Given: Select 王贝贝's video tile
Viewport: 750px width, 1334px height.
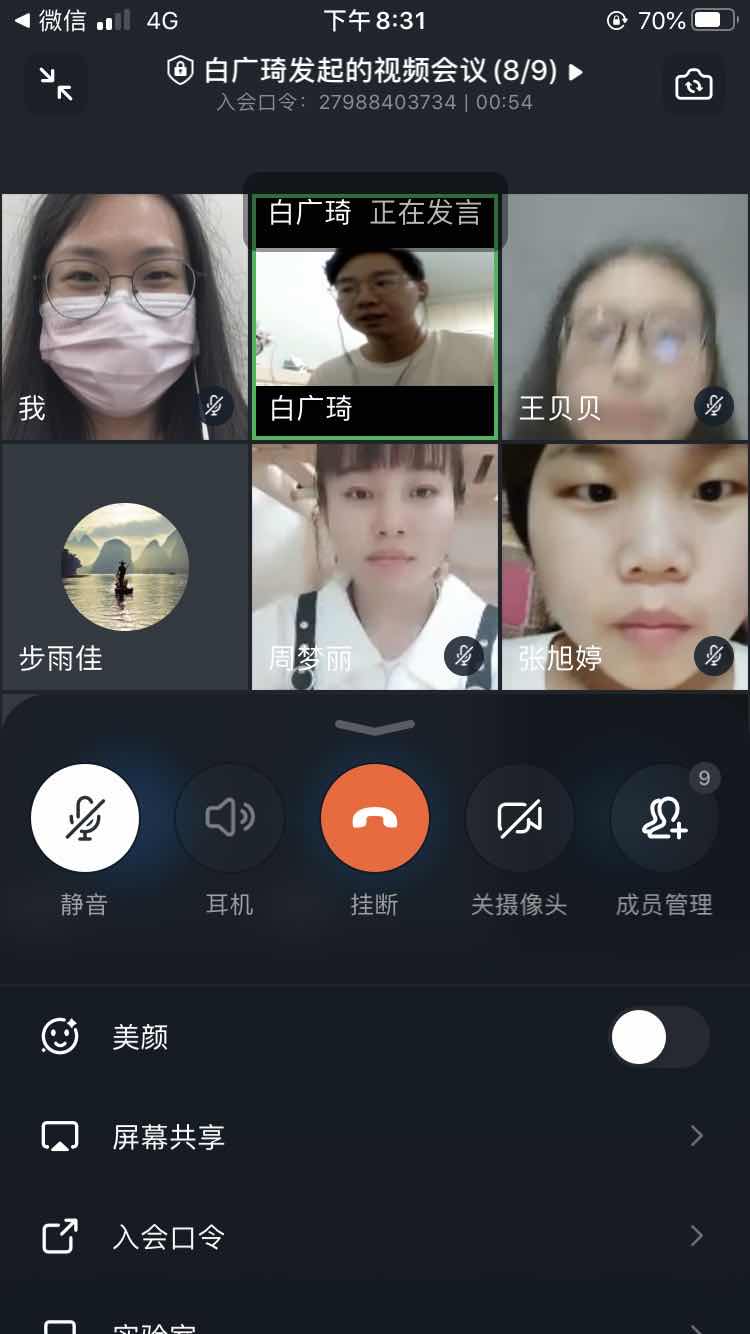Looking at the screenshot, I should pyautogui.click(x=625, y=318).
